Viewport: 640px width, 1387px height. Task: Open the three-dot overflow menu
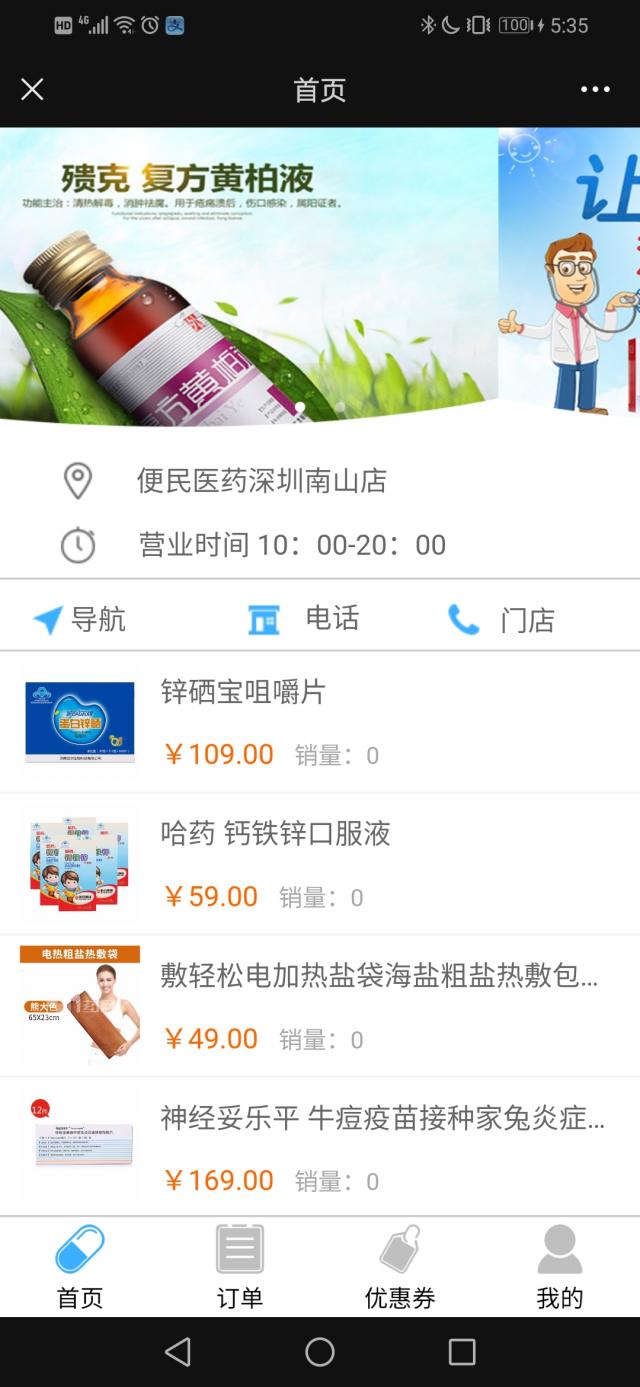(x=595, y=90)
